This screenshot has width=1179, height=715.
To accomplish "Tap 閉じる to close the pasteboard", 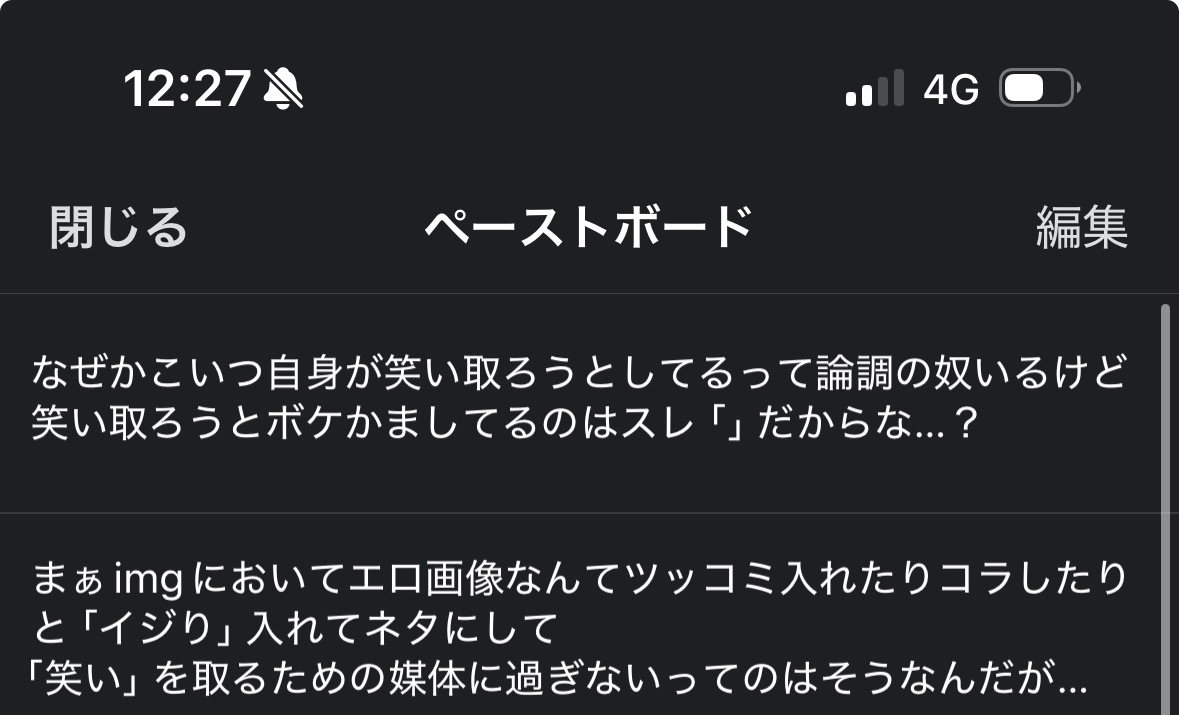I will coord(118,228).
